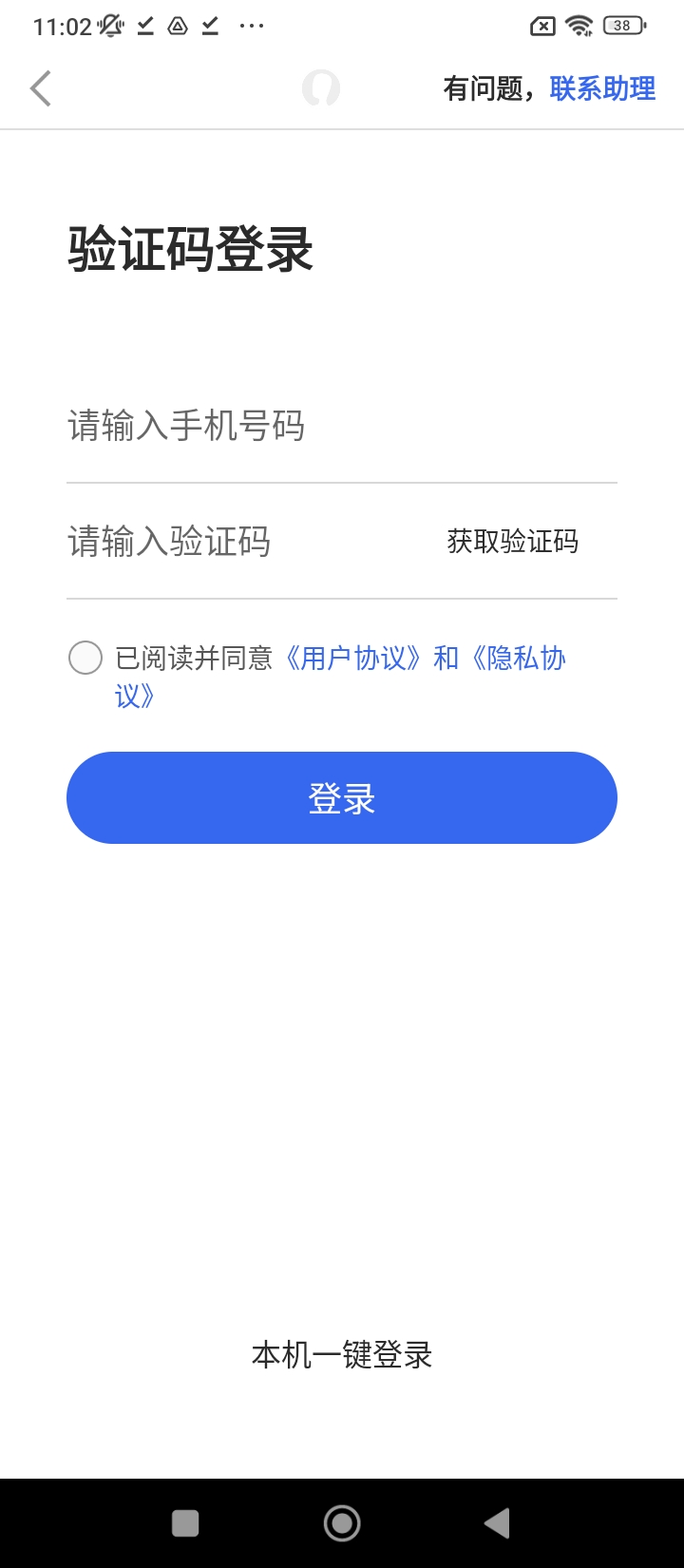The width and height of the screenshot is (684, 1568).
Task: Tap the 联系助理 help link
Action: pos(602,89)
